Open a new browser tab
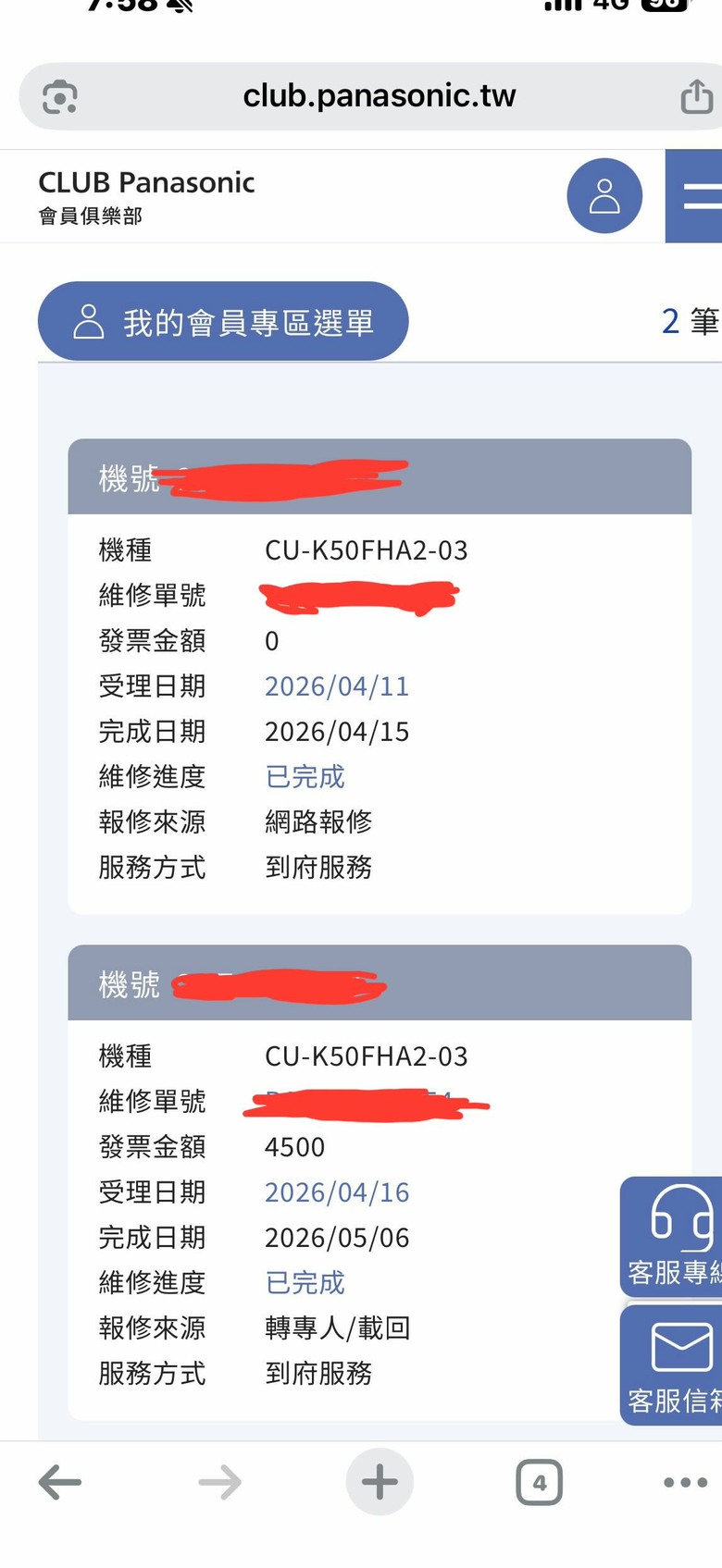 [380, 1482]
